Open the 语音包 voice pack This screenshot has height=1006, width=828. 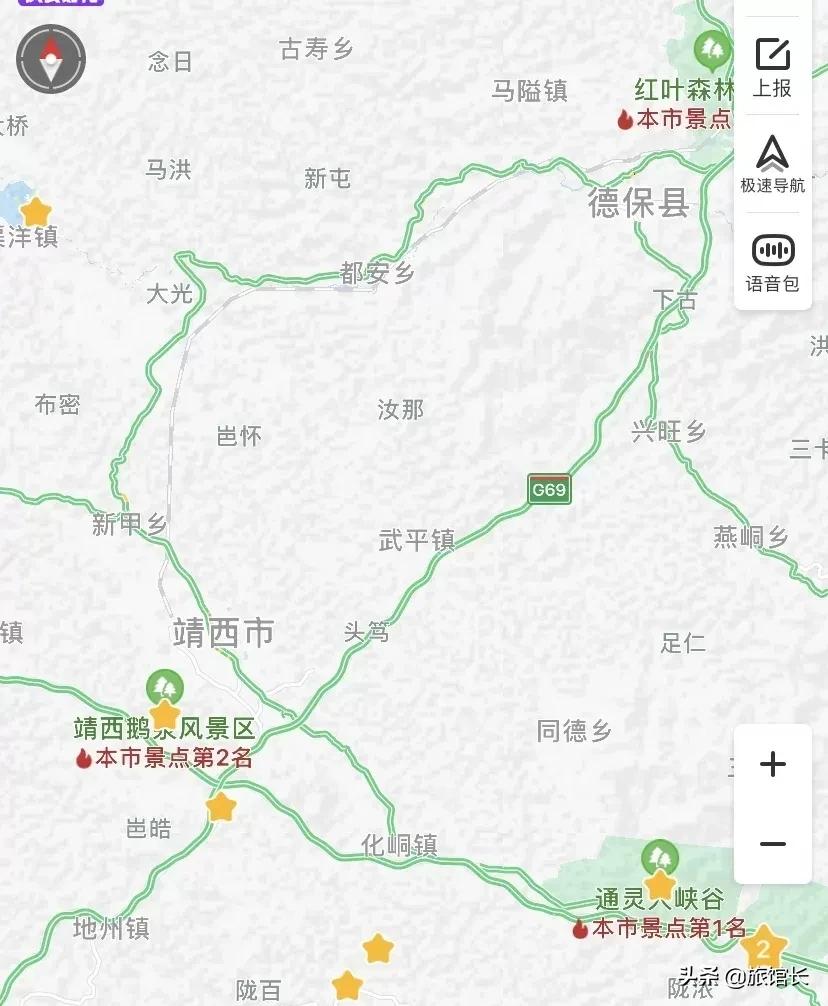tap(772, 262)
